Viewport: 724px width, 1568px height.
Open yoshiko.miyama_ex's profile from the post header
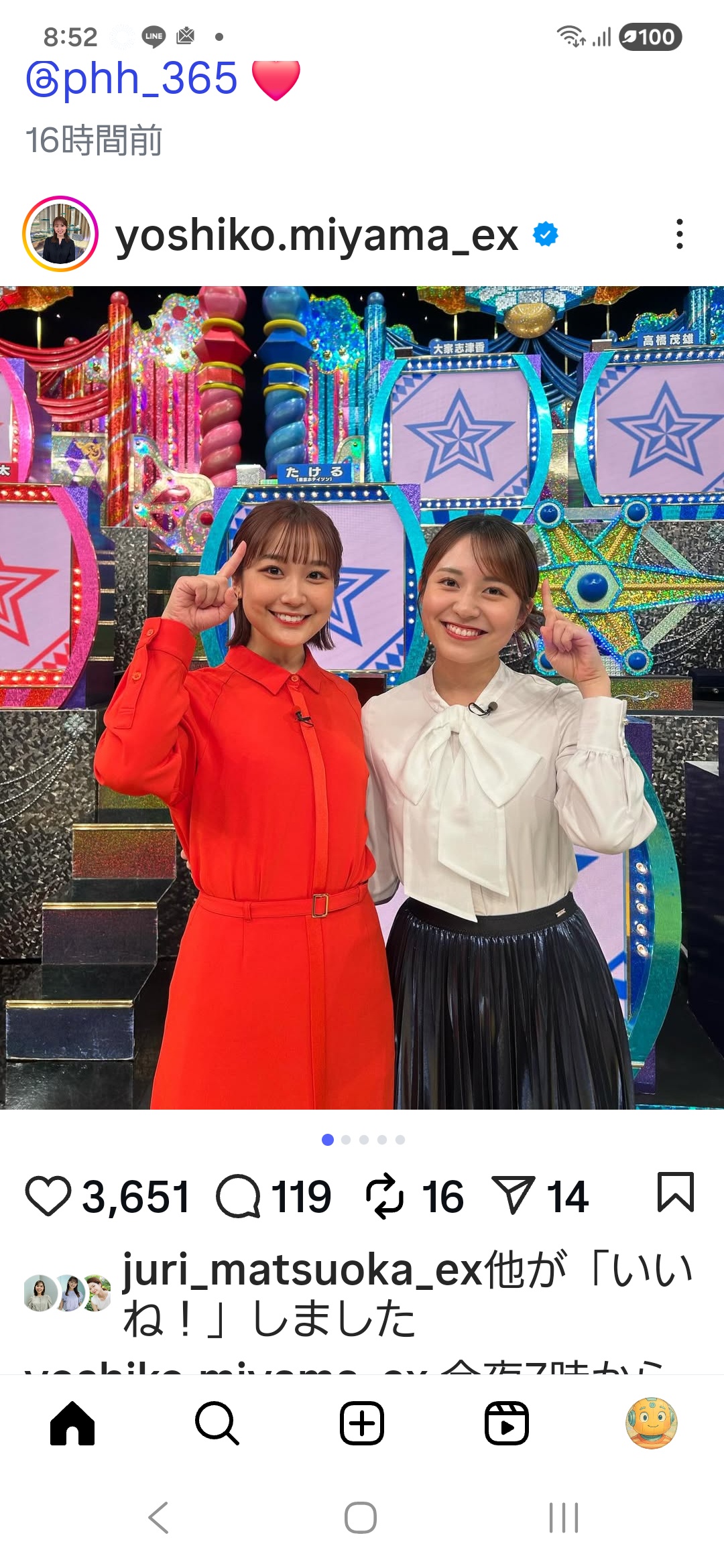pyautogui.click(x=316, y=236)
